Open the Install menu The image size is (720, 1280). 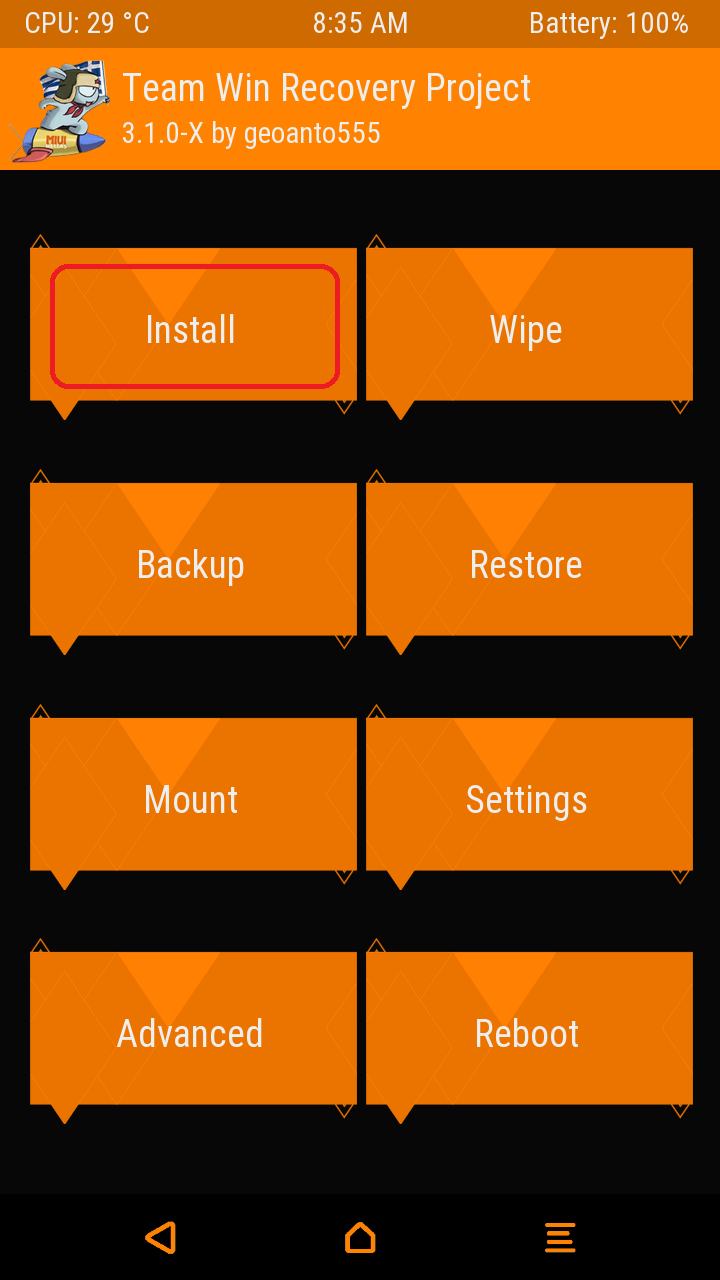(193, 328)
